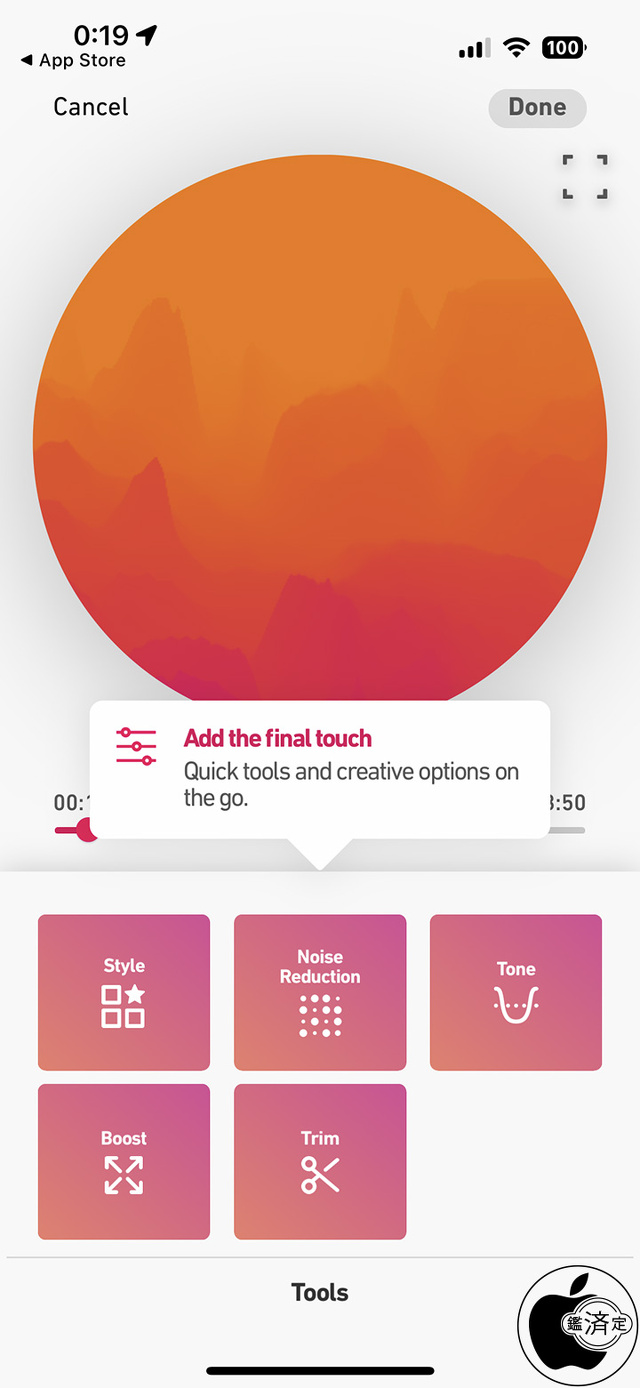Return to App Store via back link
Viewport: 640px width, 1388px height.
pos(72,61)
